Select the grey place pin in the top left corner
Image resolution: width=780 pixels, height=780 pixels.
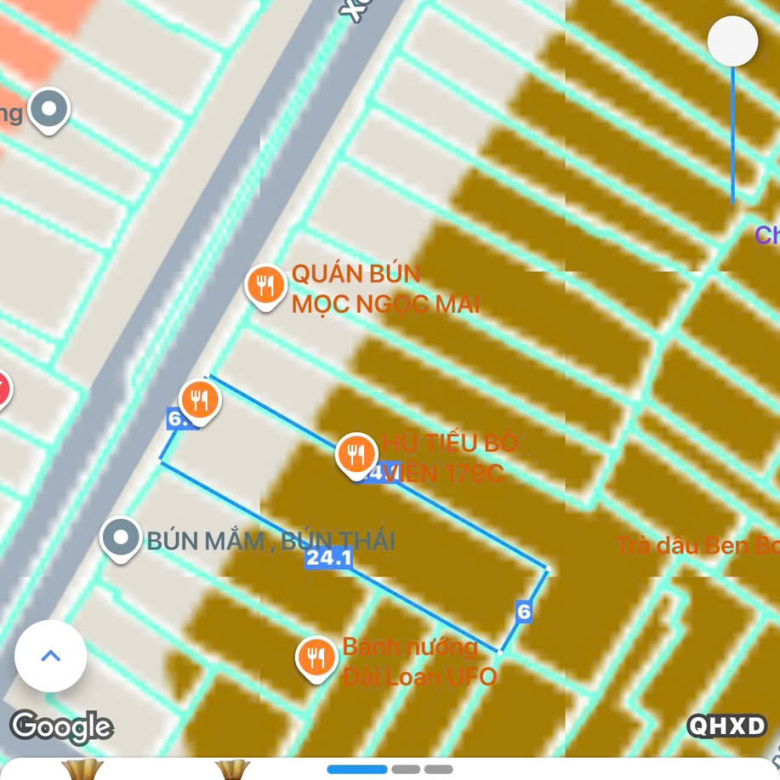(x=48, y=109)
